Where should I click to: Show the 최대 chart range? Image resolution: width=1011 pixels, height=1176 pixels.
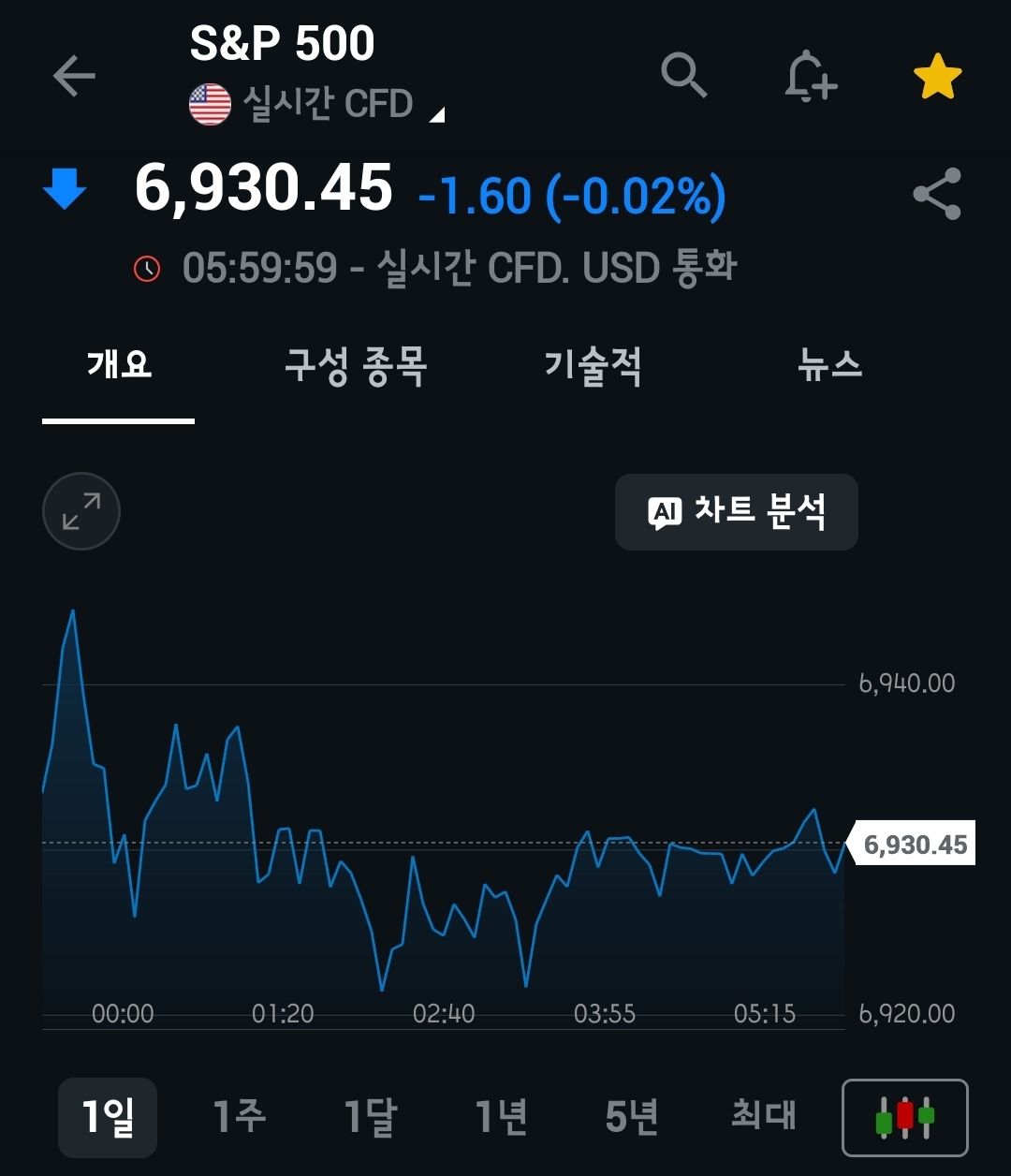(763, 1117)
